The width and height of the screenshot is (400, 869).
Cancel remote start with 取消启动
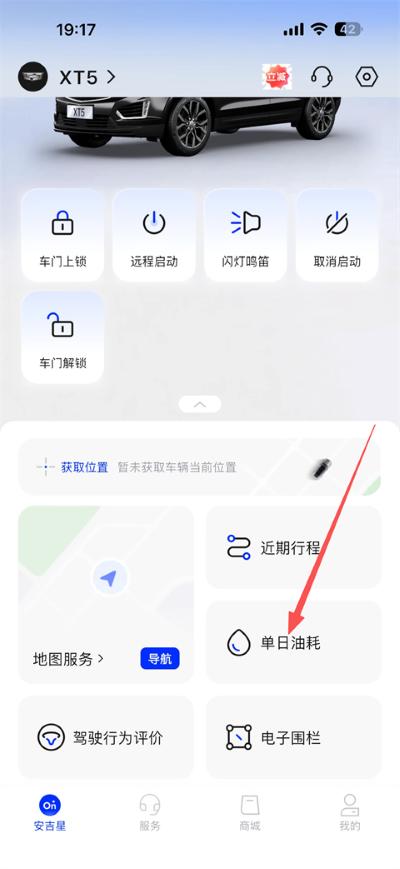tap(337, 235)
